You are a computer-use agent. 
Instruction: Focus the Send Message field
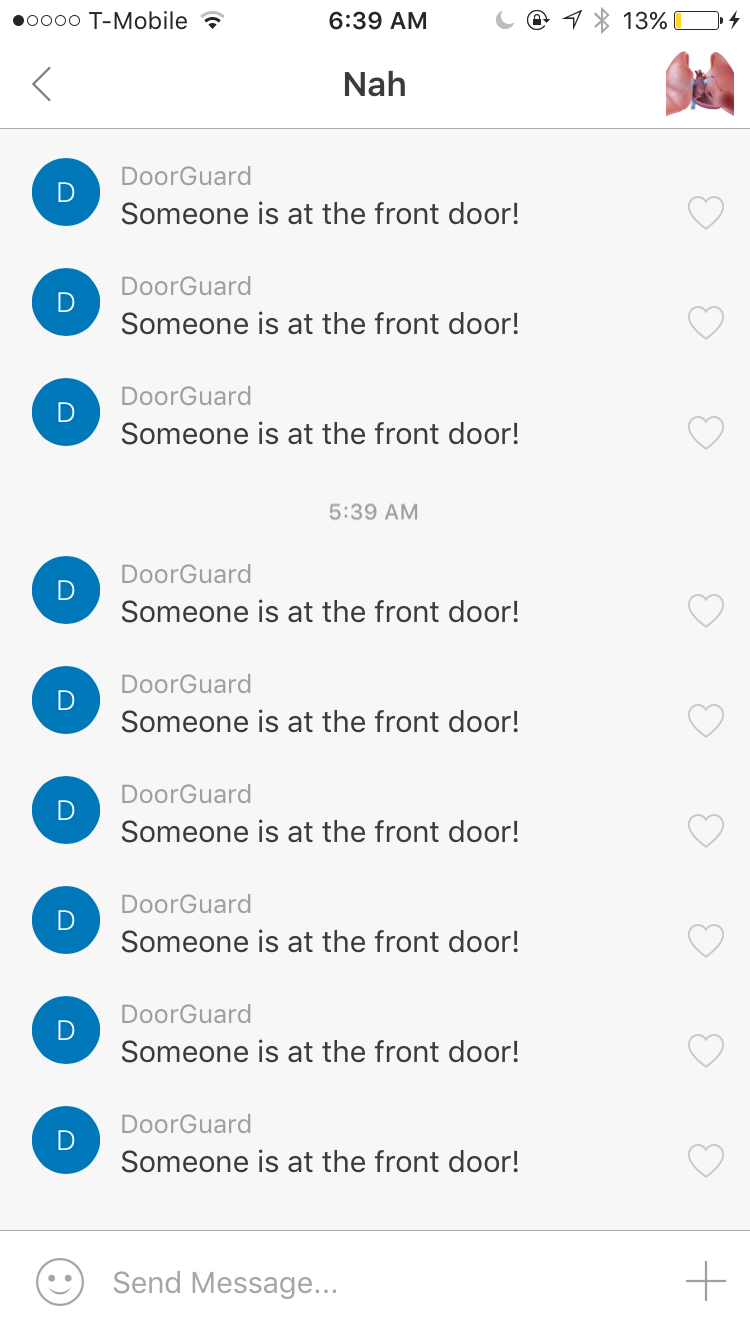tap(380, 1282)
